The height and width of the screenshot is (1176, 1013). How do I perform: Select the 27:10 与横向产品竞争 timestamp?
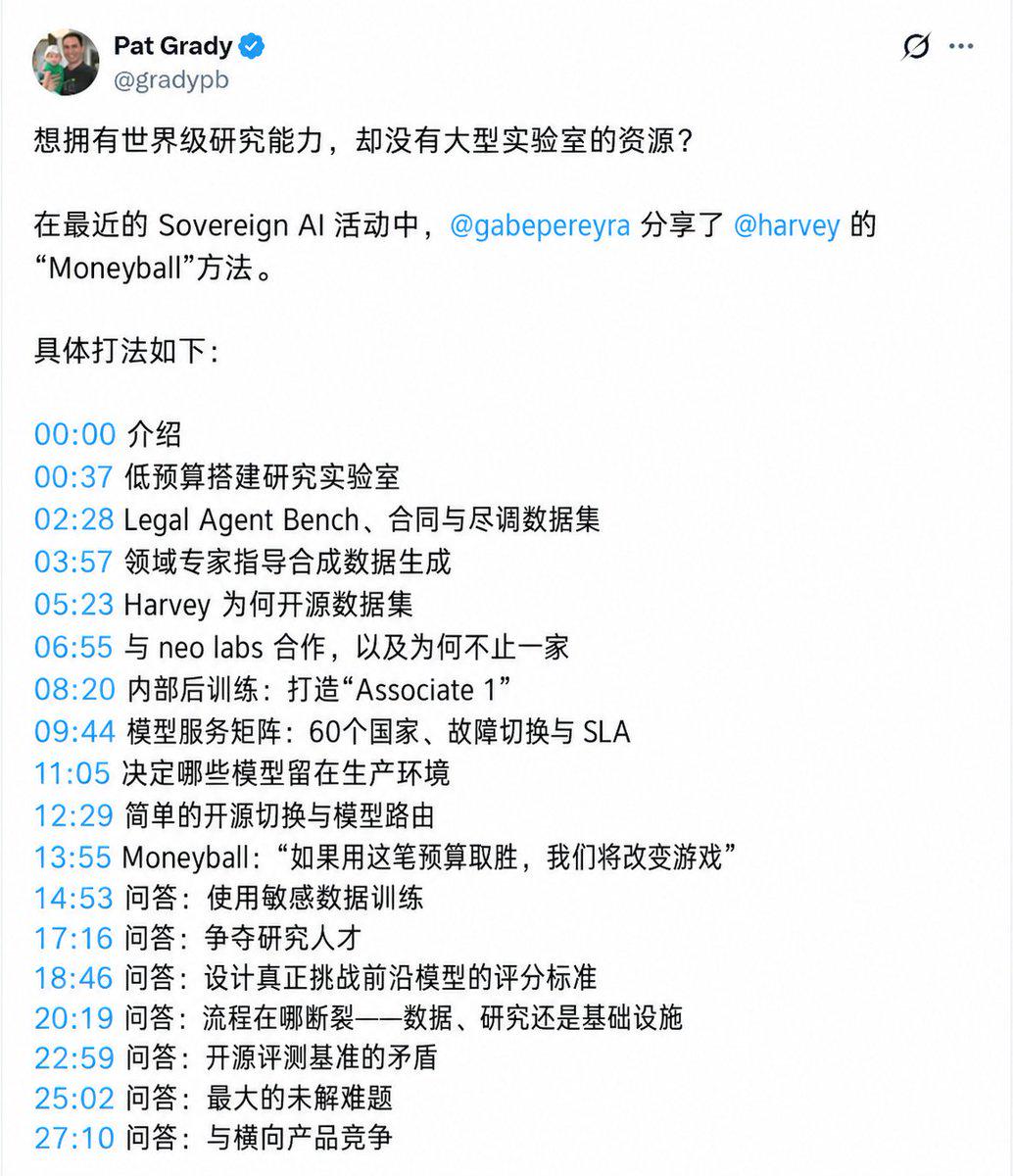coord(74,1138)
